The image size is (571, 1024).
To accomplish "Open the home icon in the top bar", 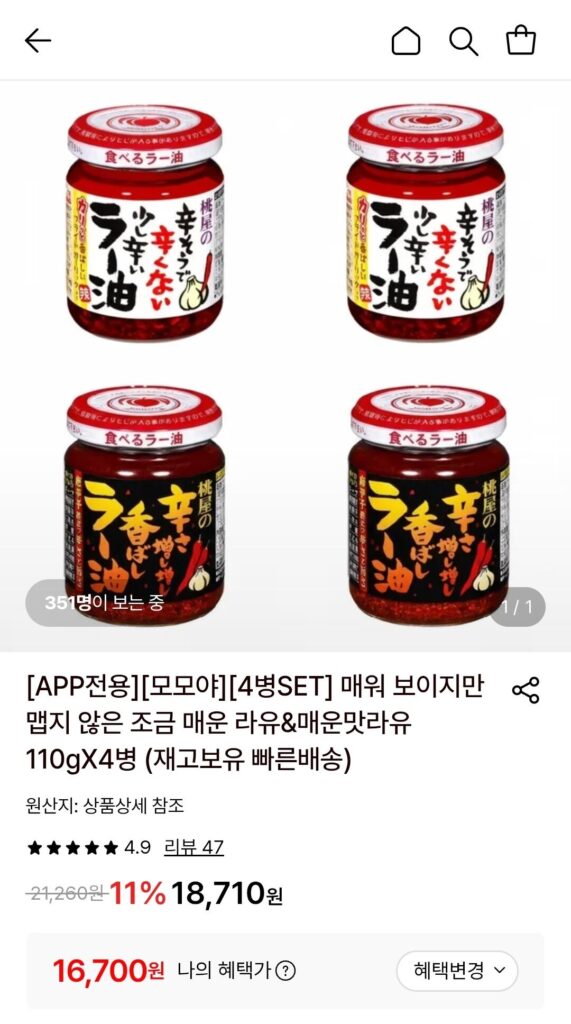I will pos(406,41).
